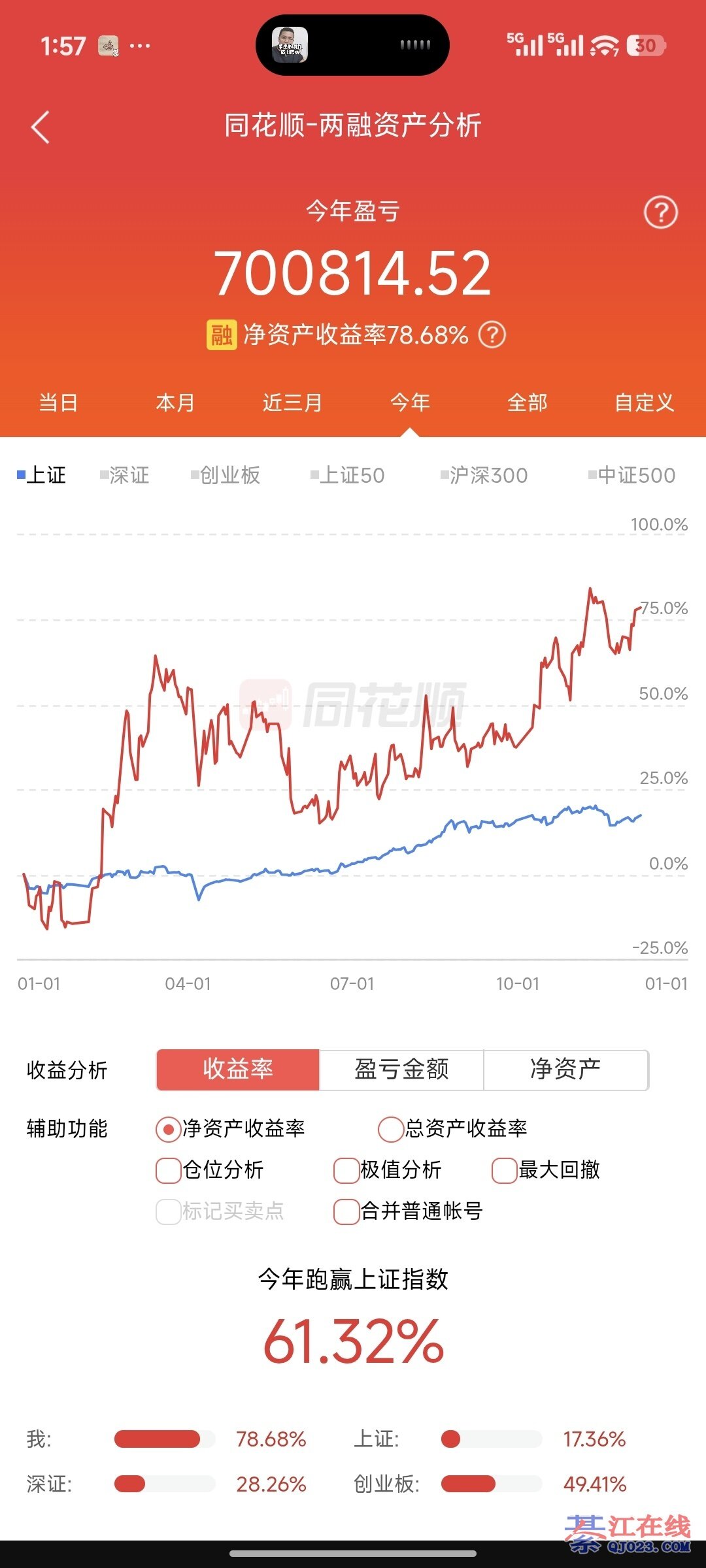Go back from 两融资产分析 page
706x1568 pixels.
pos(41,127)
